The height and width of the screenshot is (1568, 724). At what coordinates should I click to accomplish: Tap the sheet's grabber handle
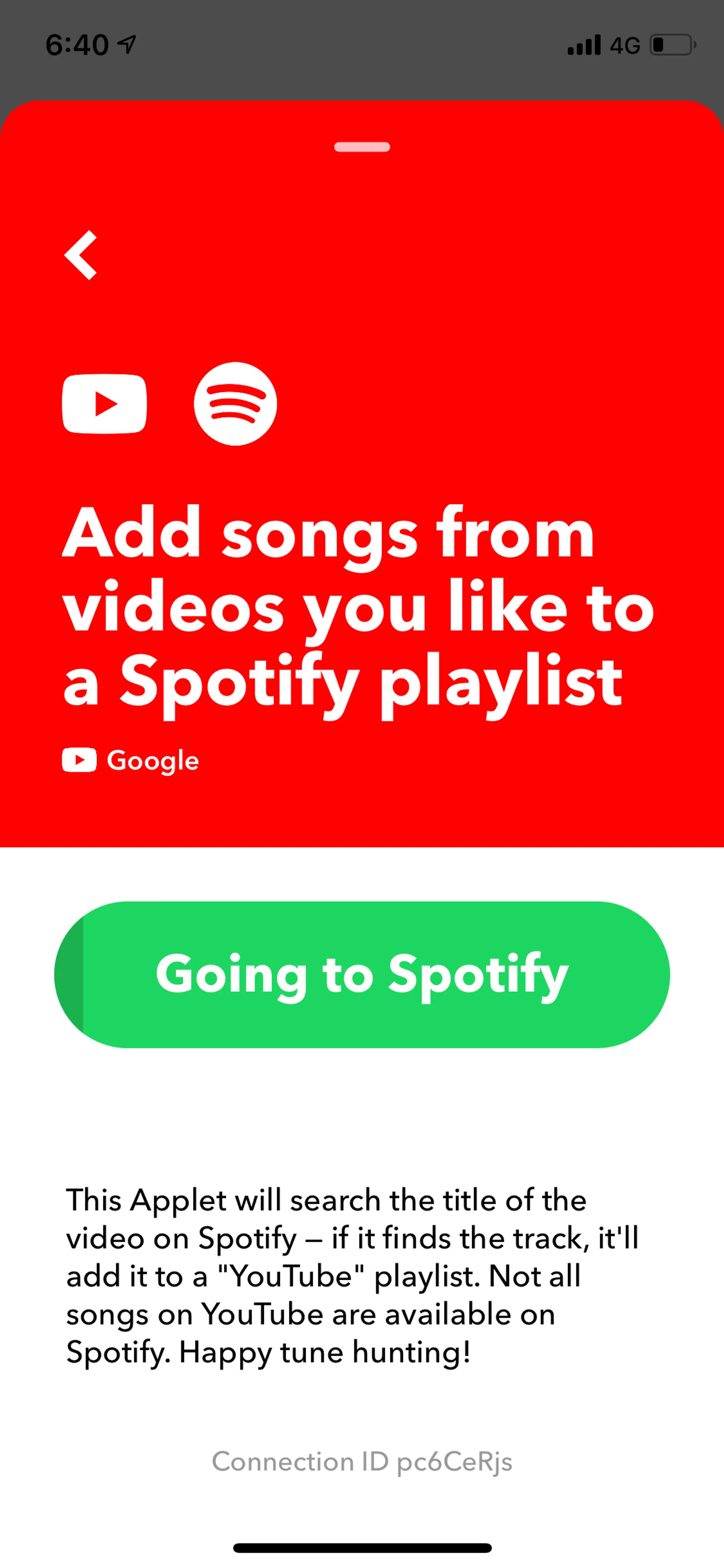point(362,147)
